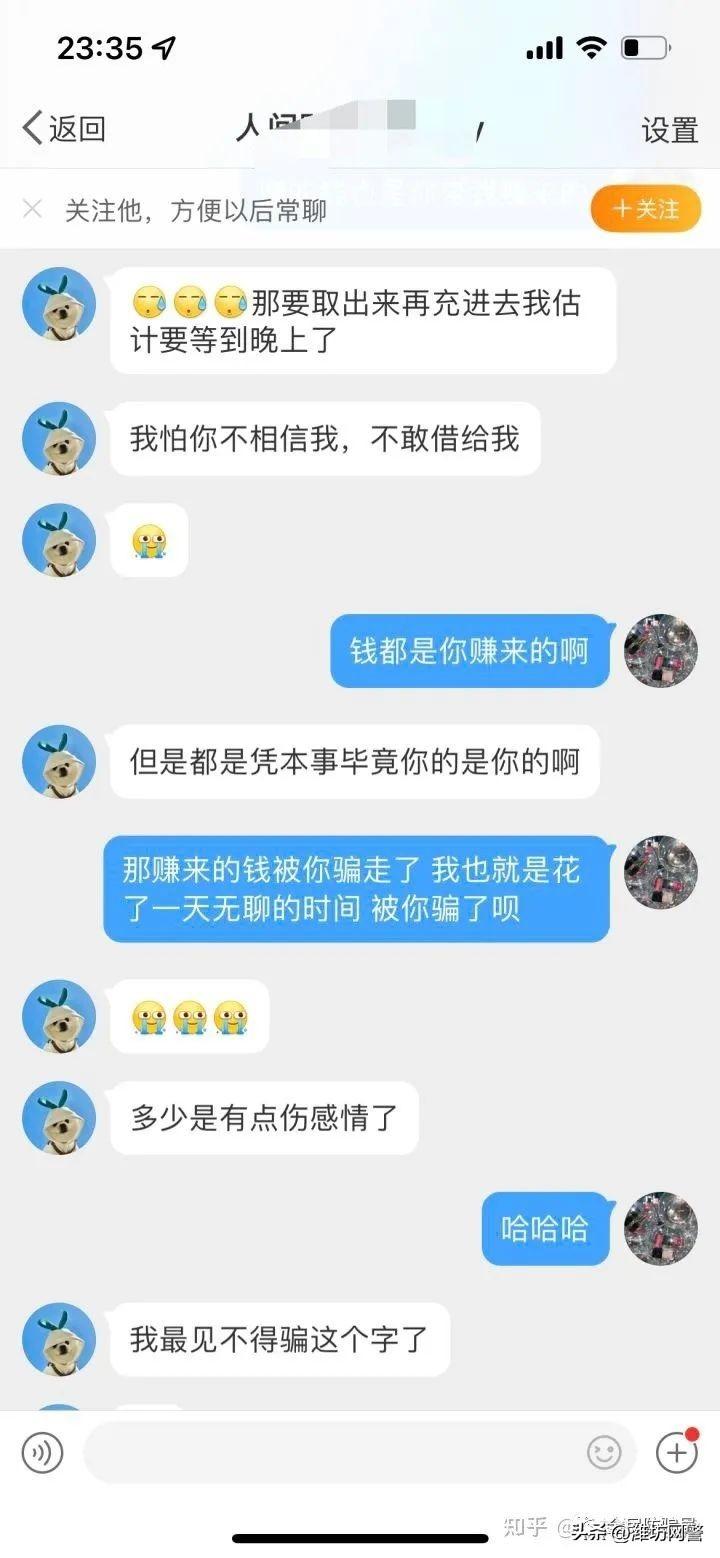The width and height of the screenshot is (720, 1558).
Task: Open the plus attachments menu
Action: tap(676, 1452)
